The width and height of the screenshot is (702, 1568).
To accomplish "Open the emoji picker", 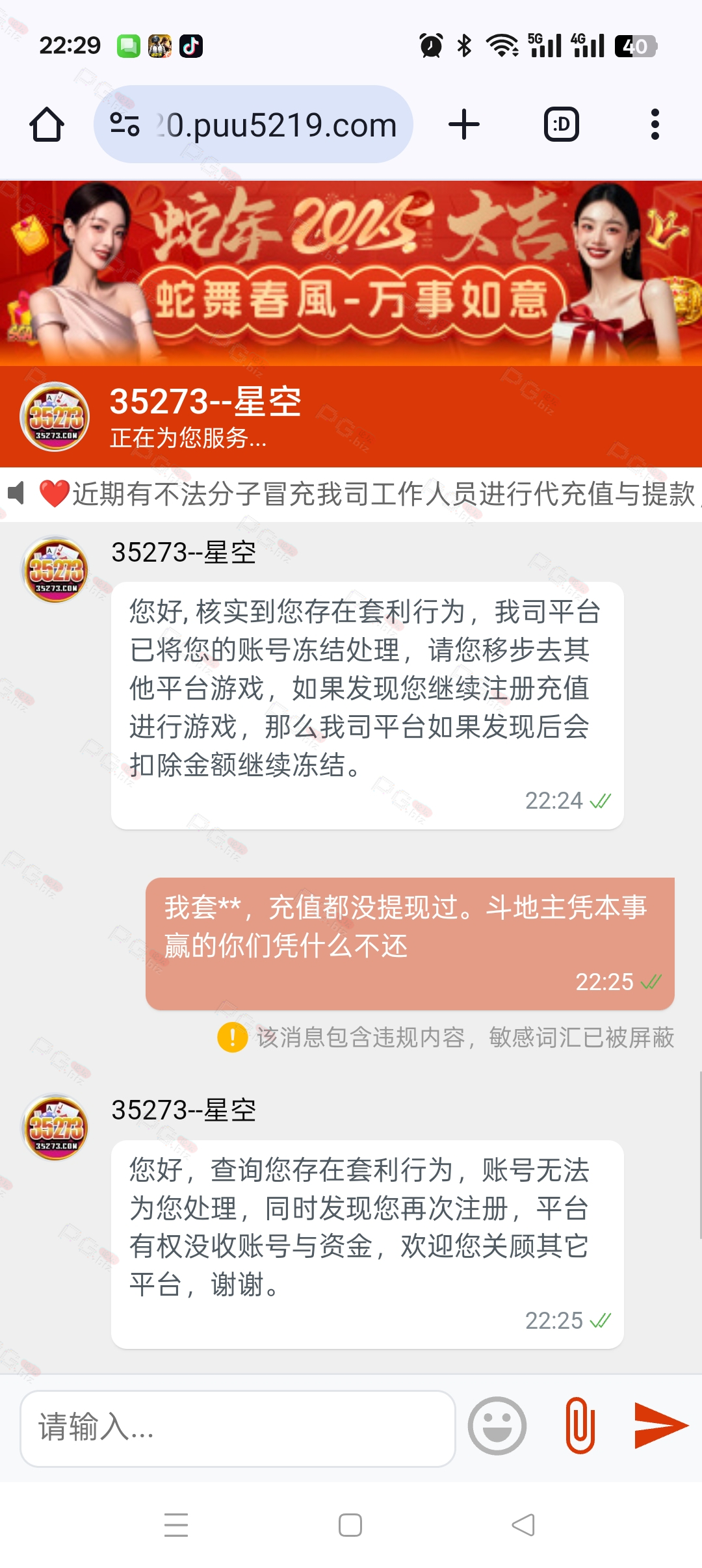I will coord(497,1426).
